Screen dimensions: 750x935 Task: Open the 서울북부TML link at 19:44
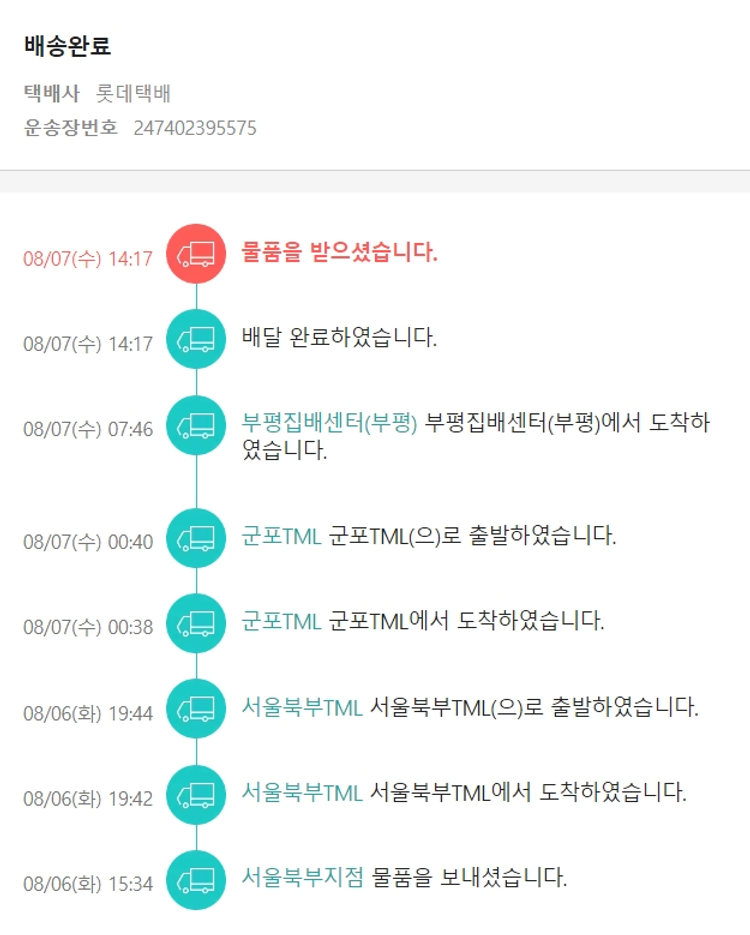302,707
